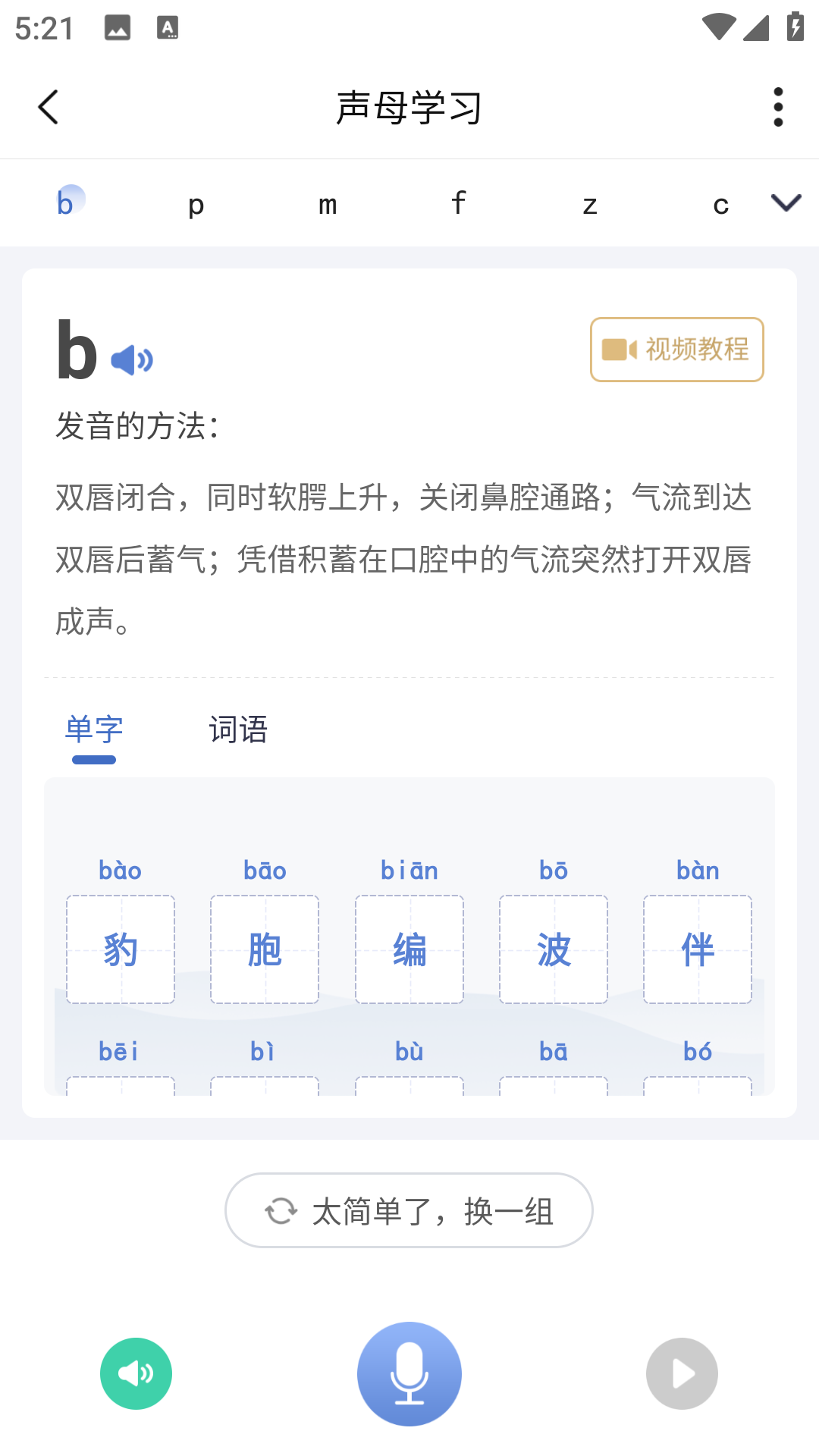Start recording with the microphone button
The width and height of the screenshot is (819, 1456).
pyautogui.click(x=409, y=1373)
